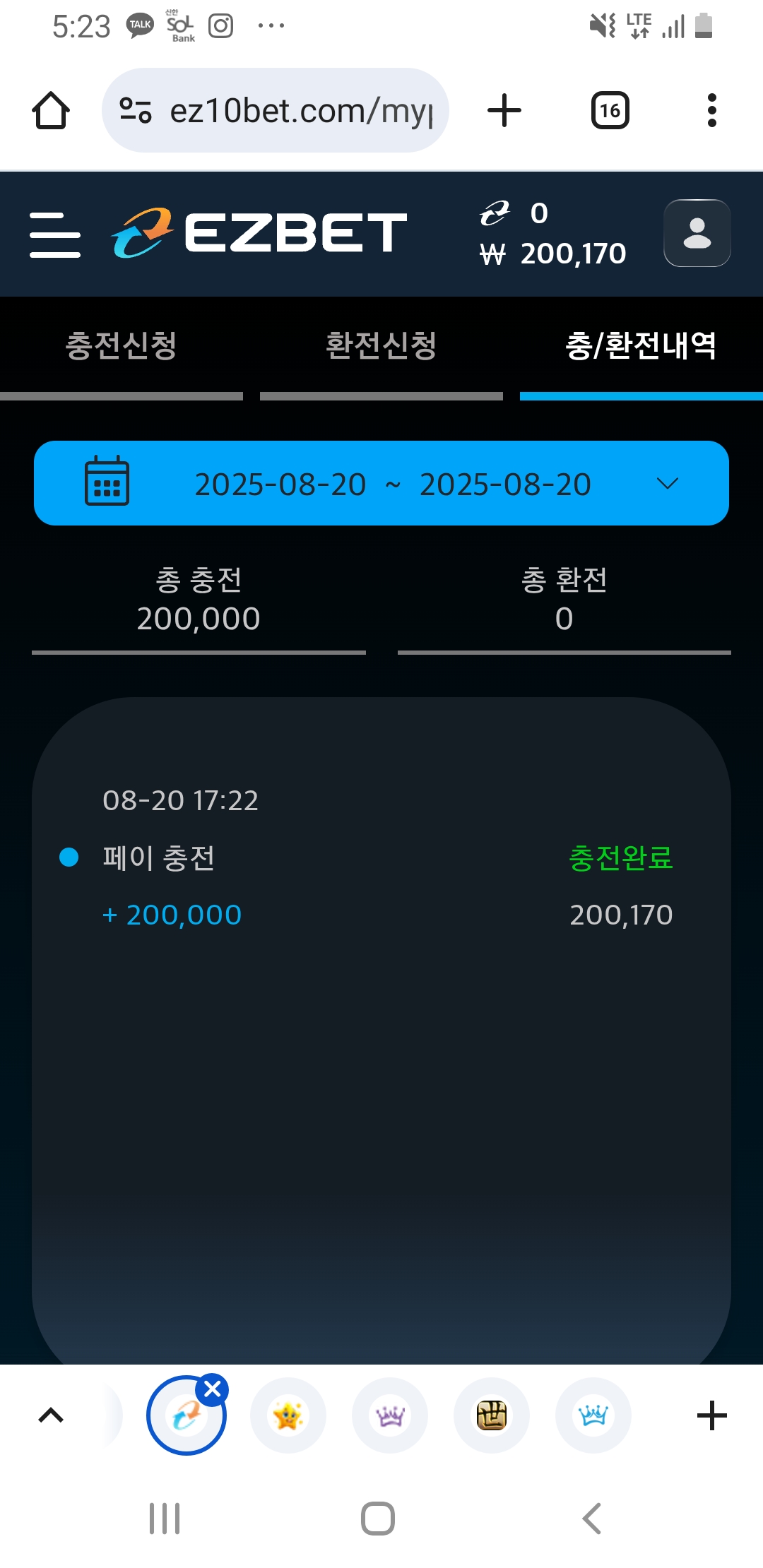The image size is (763, 1568).
Task: Switch to the star icon tab
Action: pos(288,1415)
